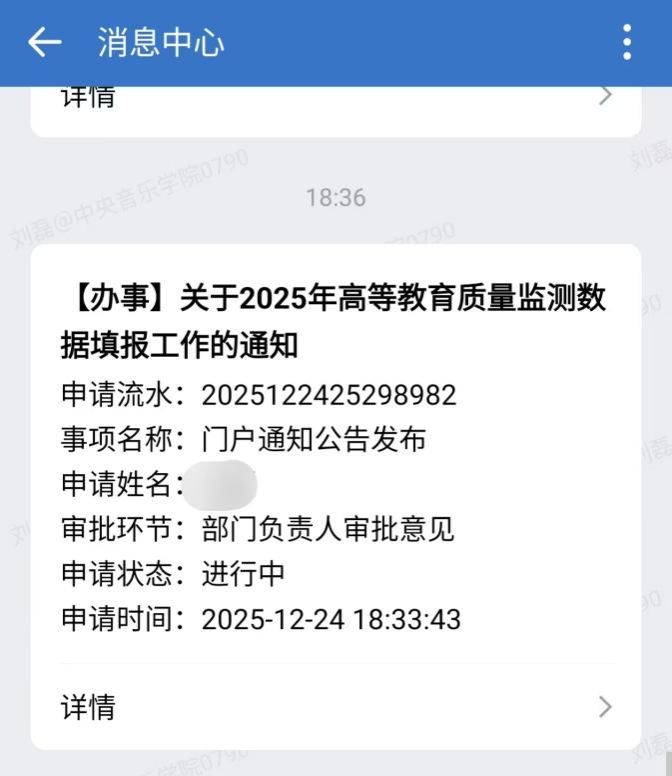Open 详情 of the previous message card
The height and width of the screenshot is (776, 672).
click(x=335, y=98)
